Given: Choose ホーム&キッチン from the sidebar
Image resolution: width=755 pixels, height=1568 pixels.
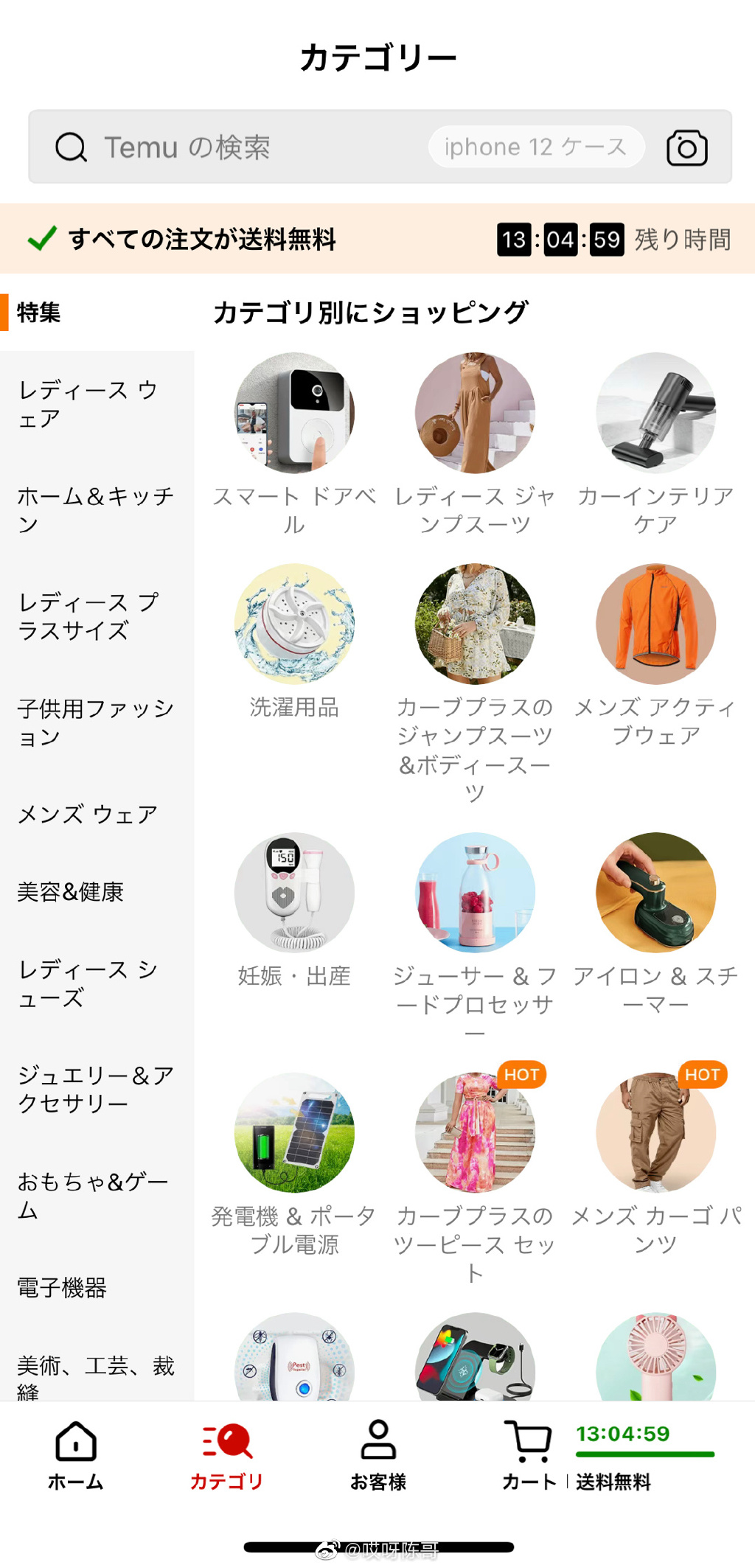Looking at the screenshot, I should point(96,510).
